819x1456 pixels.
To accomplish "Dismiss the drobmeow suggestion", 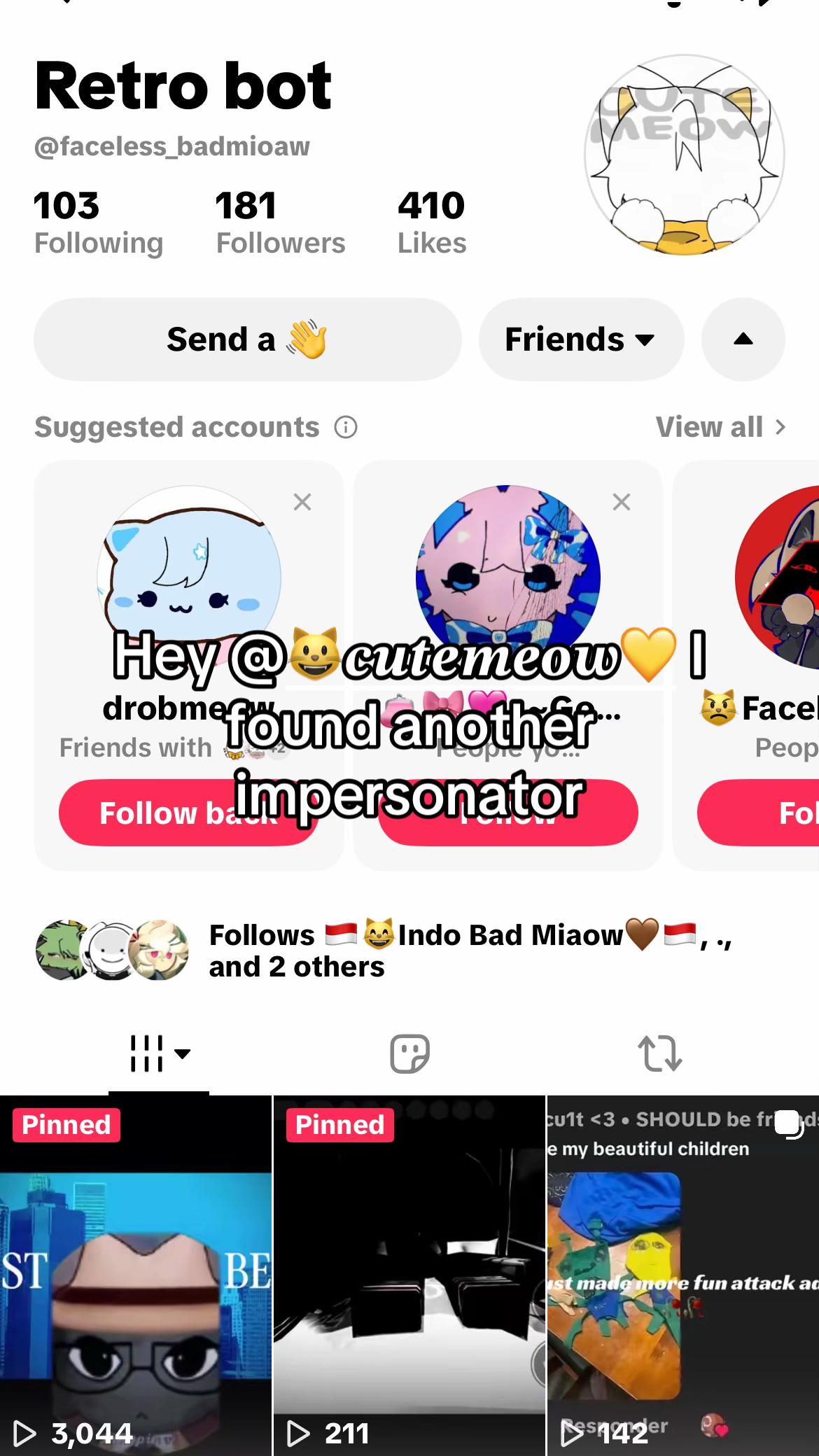I will click(x=302, y=502).
